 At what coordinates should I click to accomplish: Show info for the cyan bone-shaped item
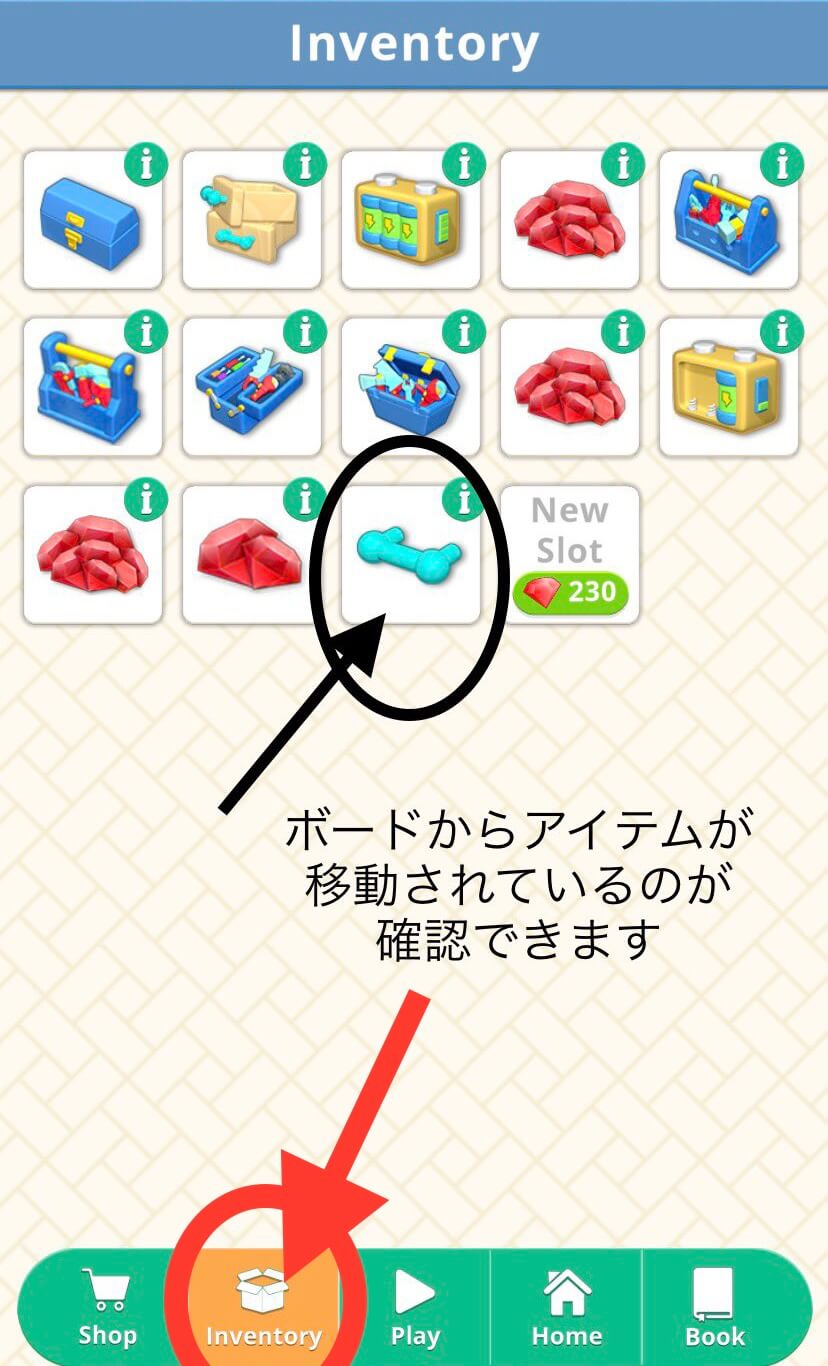(x=463, y=499)
